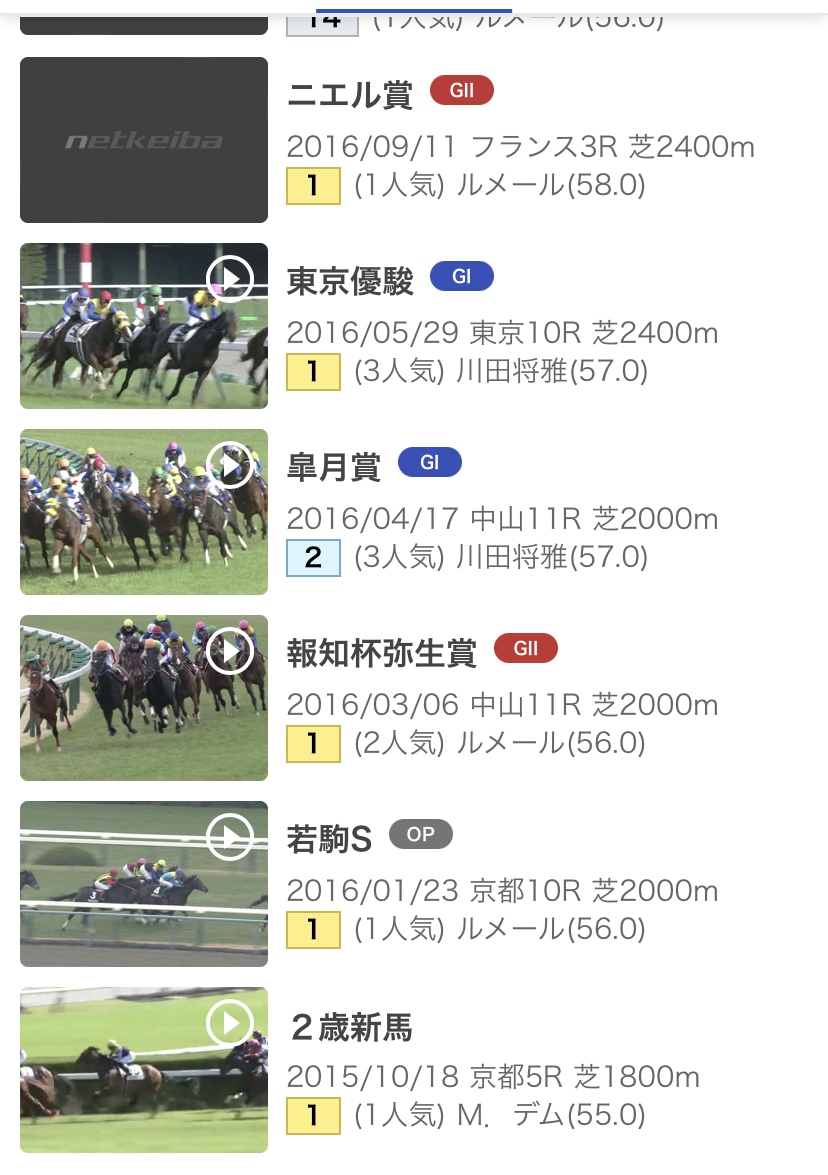Open the 東京優駿 race details
The height and width of the screenshot is (1175, 828).
tap(350, 282)
